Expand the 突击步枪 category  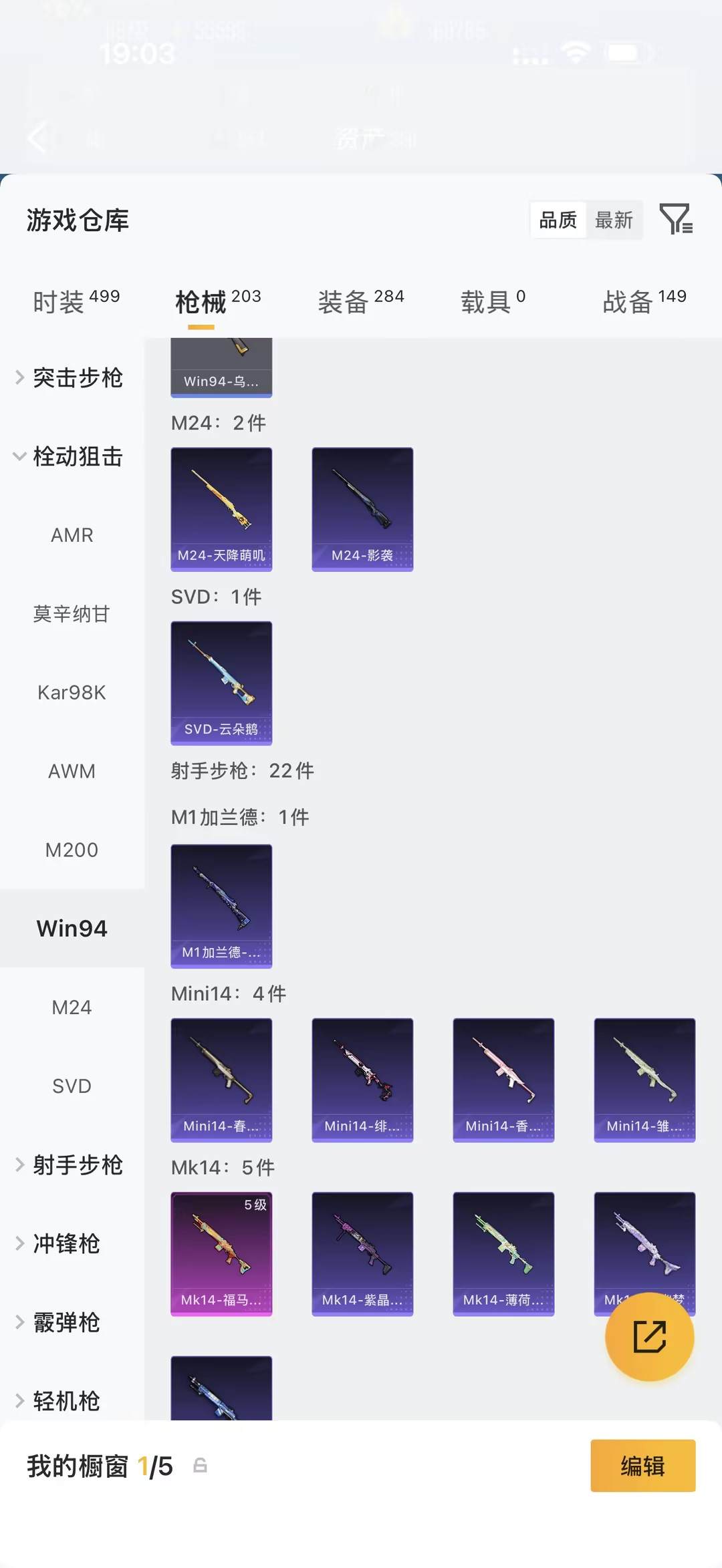(x=70, y=377)
